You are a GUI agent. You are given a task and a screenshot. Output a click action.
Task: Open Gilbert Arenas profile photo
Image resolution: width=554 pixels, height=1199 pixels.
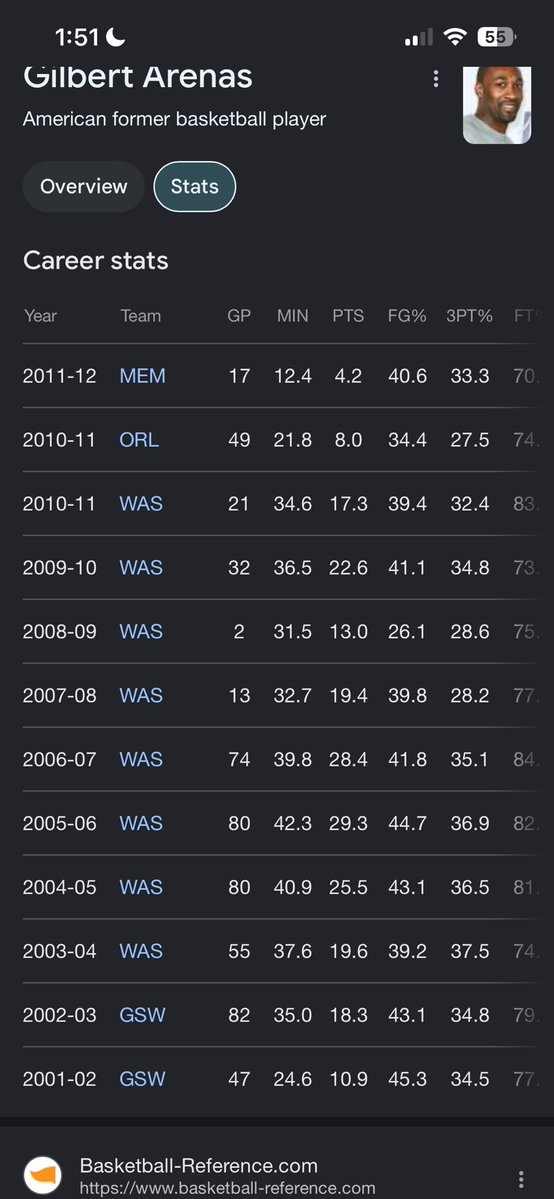pos(497,105)
